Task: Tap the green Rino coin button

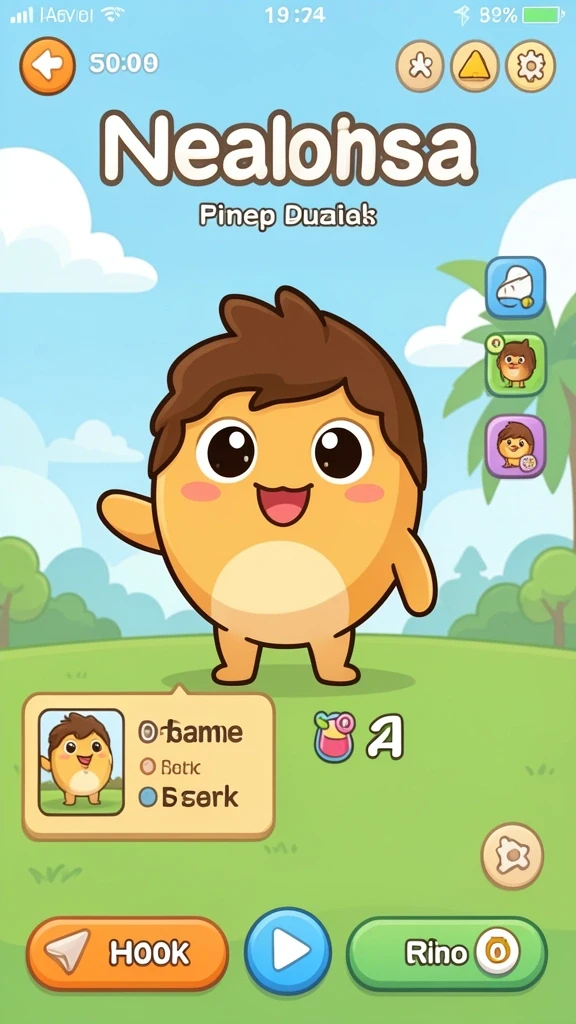Action: click(447, 953)
